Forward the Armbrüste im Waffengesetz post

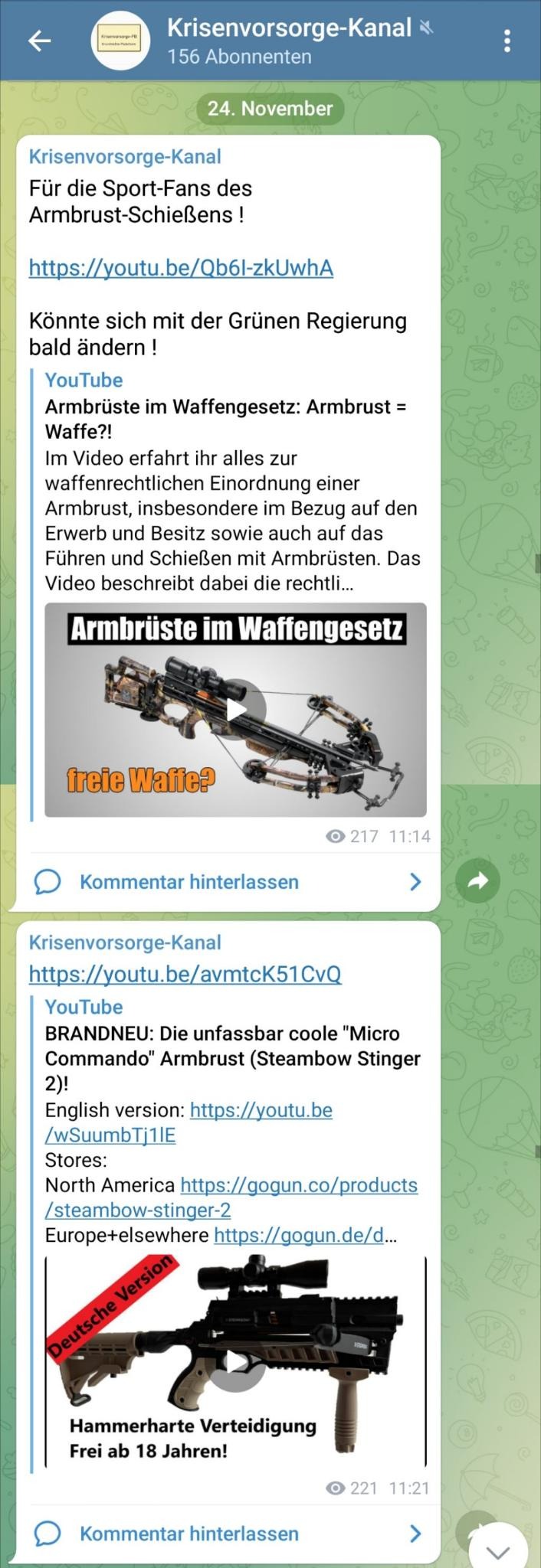[x=477, y=881]
